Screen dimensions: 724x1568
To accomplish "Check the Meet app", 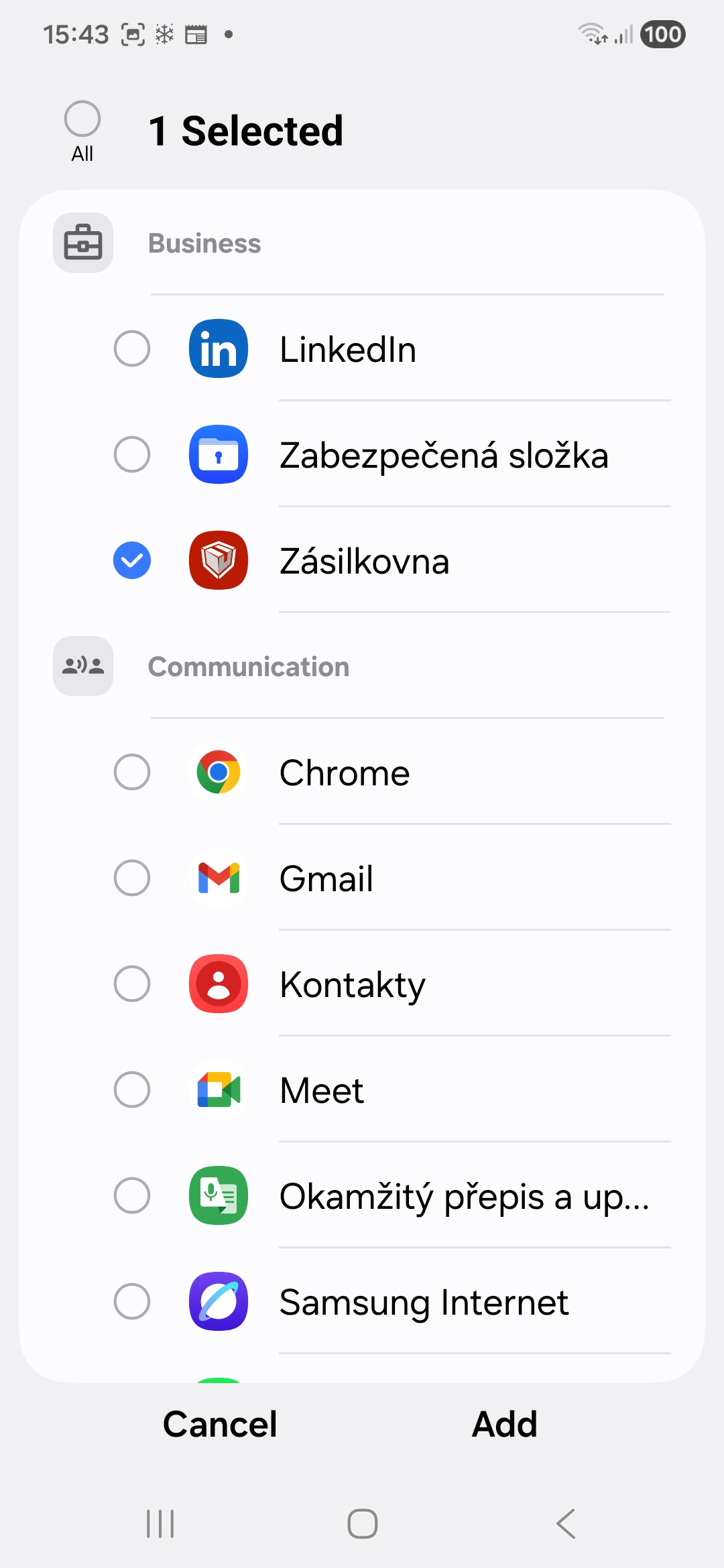I will pos(132,1090).
